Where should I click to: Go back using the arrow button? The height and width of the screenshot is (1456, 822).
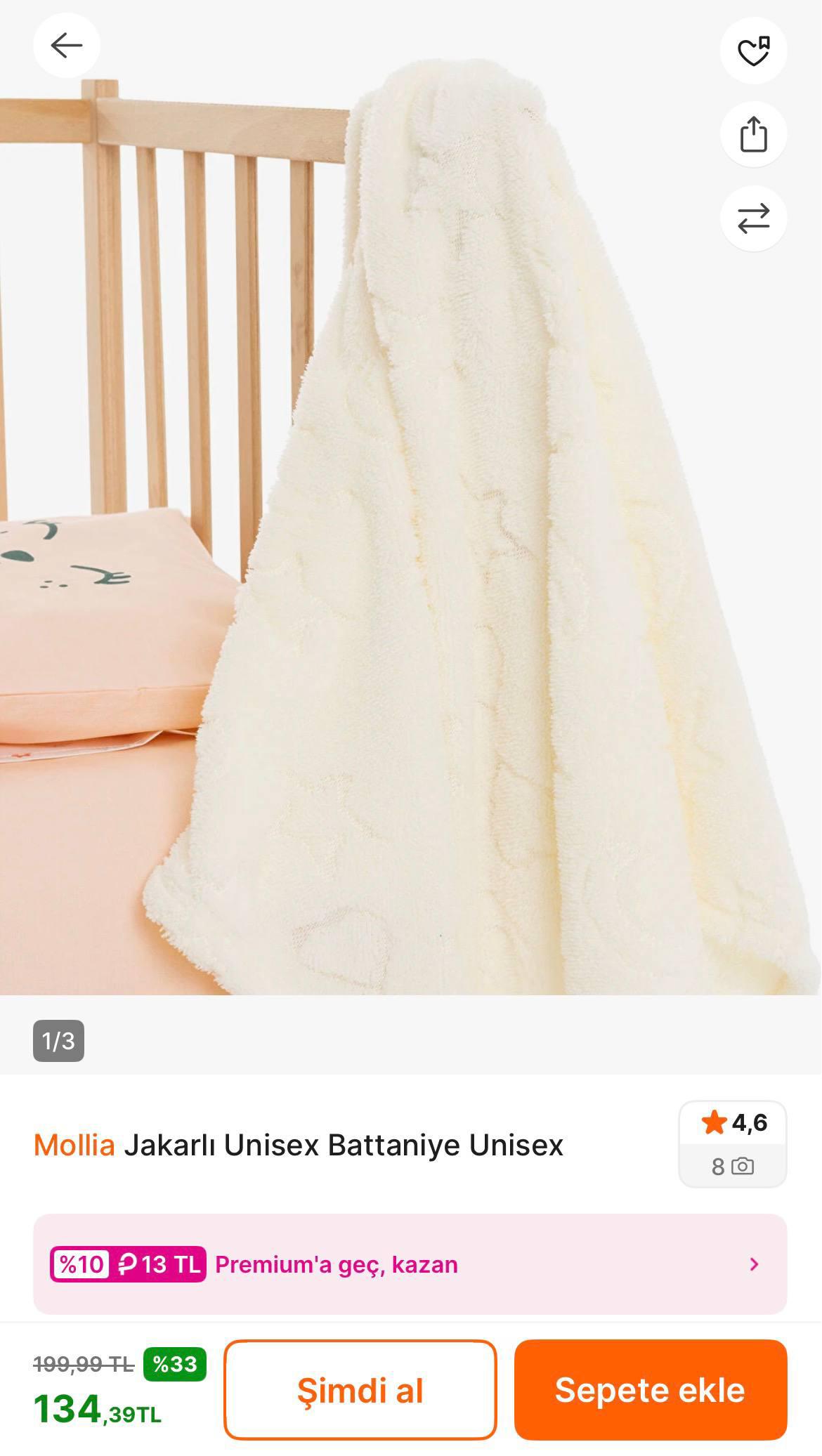tap(67, 46)
